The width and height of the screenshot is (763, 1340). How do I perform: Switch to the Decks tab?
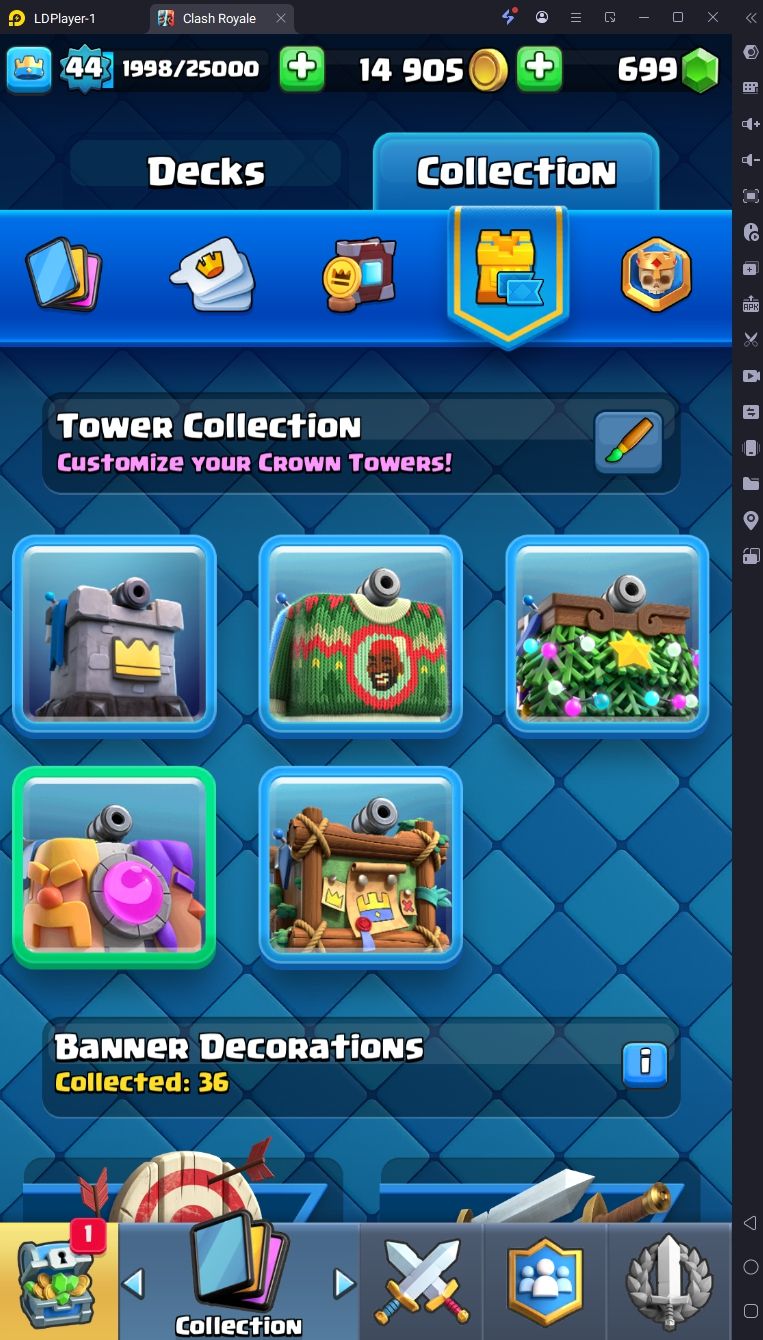(206, 172)
